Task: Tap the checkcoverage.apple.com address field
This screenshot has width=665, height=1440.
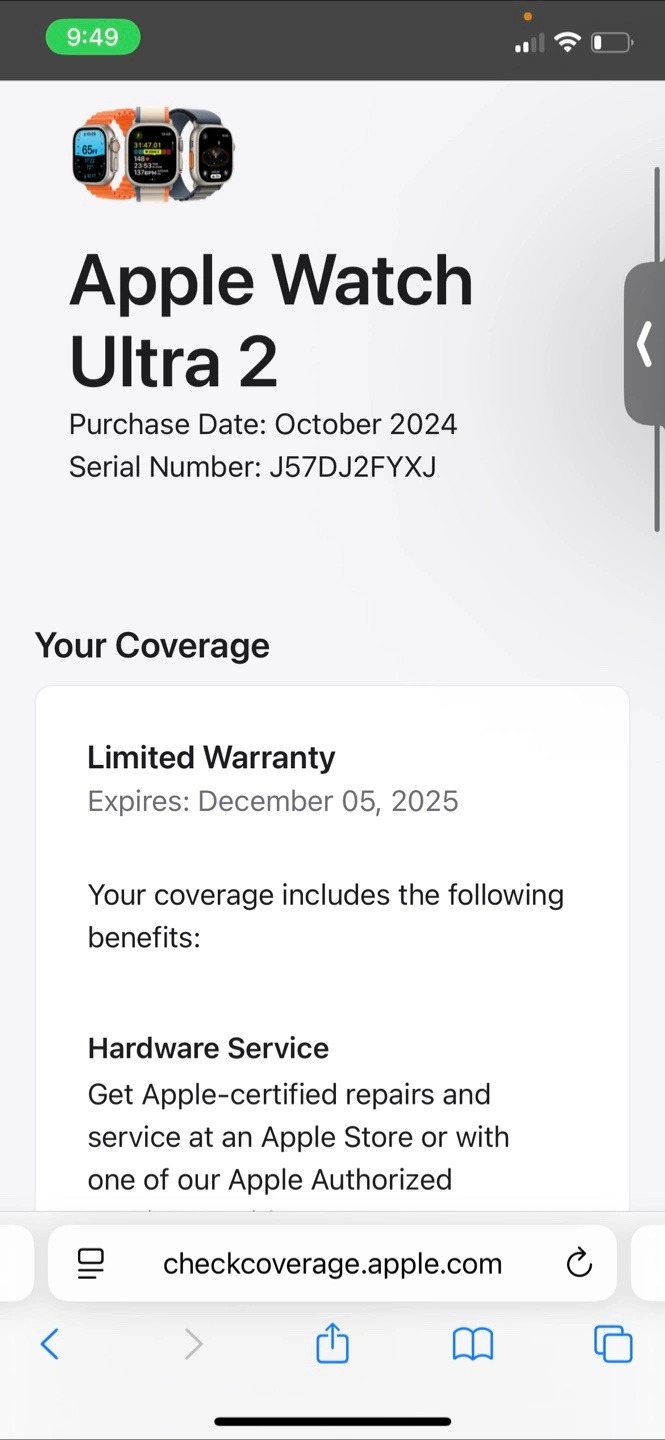Action: click(332, 1263)
